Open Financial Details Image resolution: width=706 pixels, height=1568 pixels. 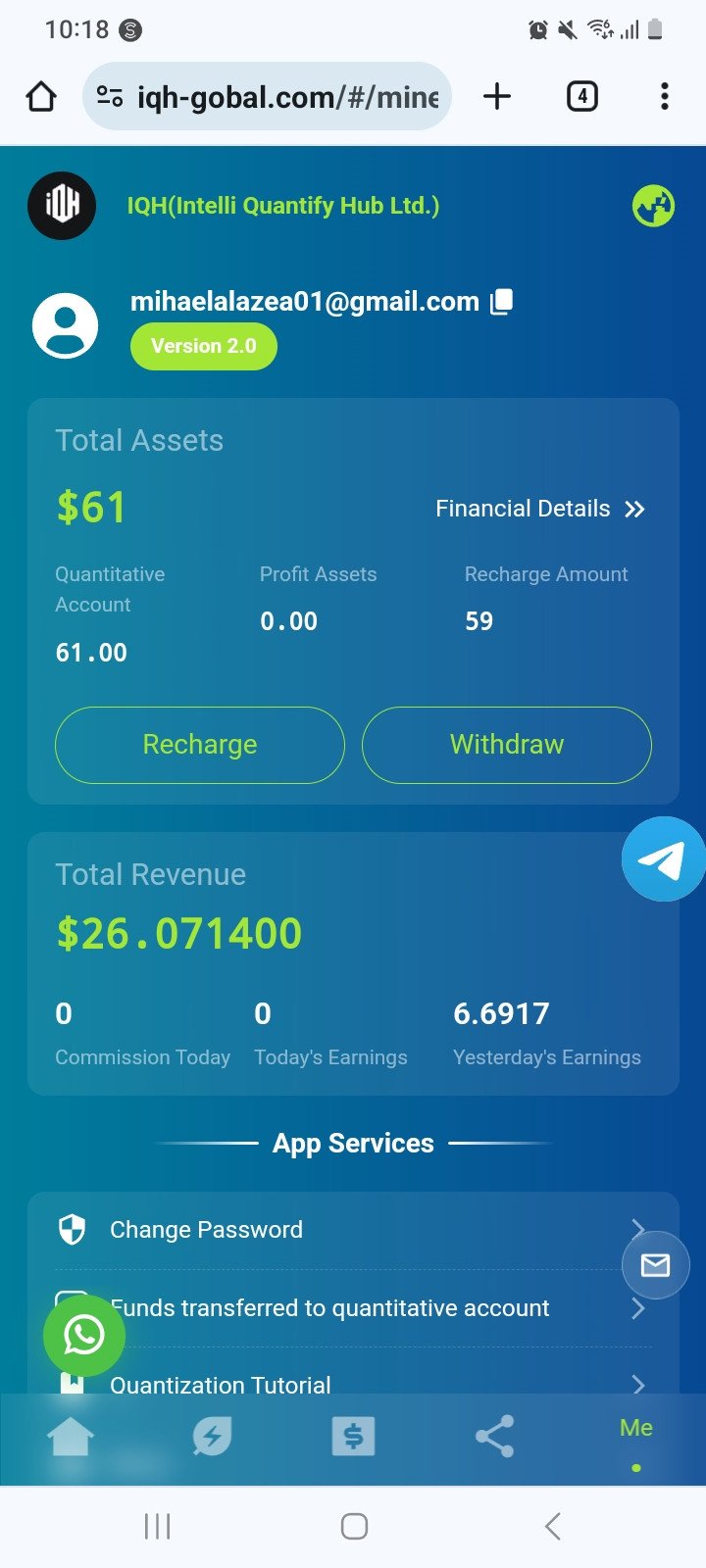[x=539, y=509]
